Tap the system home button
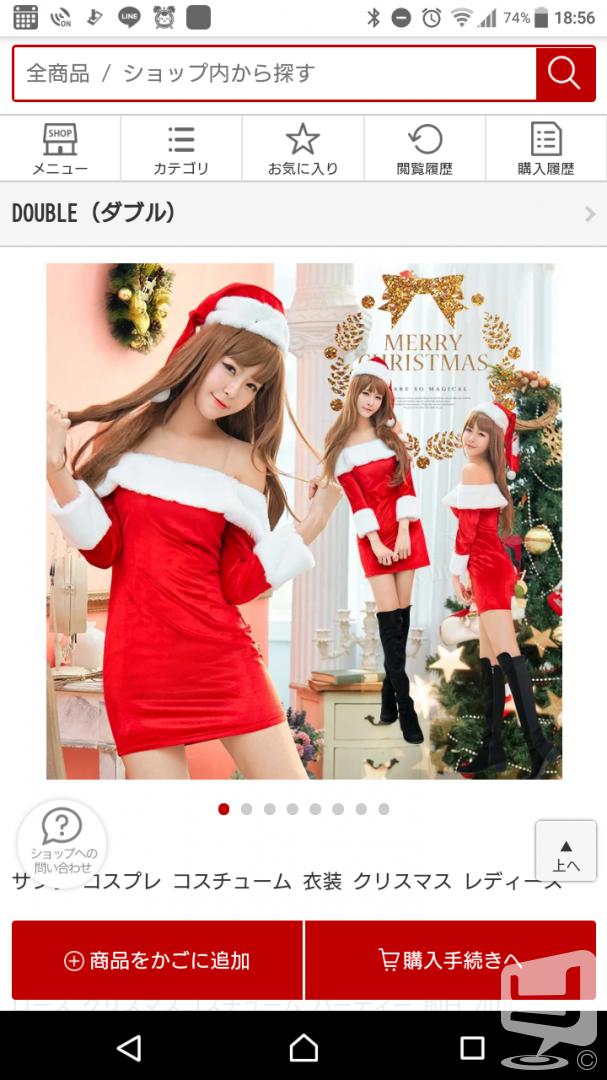Image resolution: width=607 pixels, height=1080 pixels. click(303, 1048)
